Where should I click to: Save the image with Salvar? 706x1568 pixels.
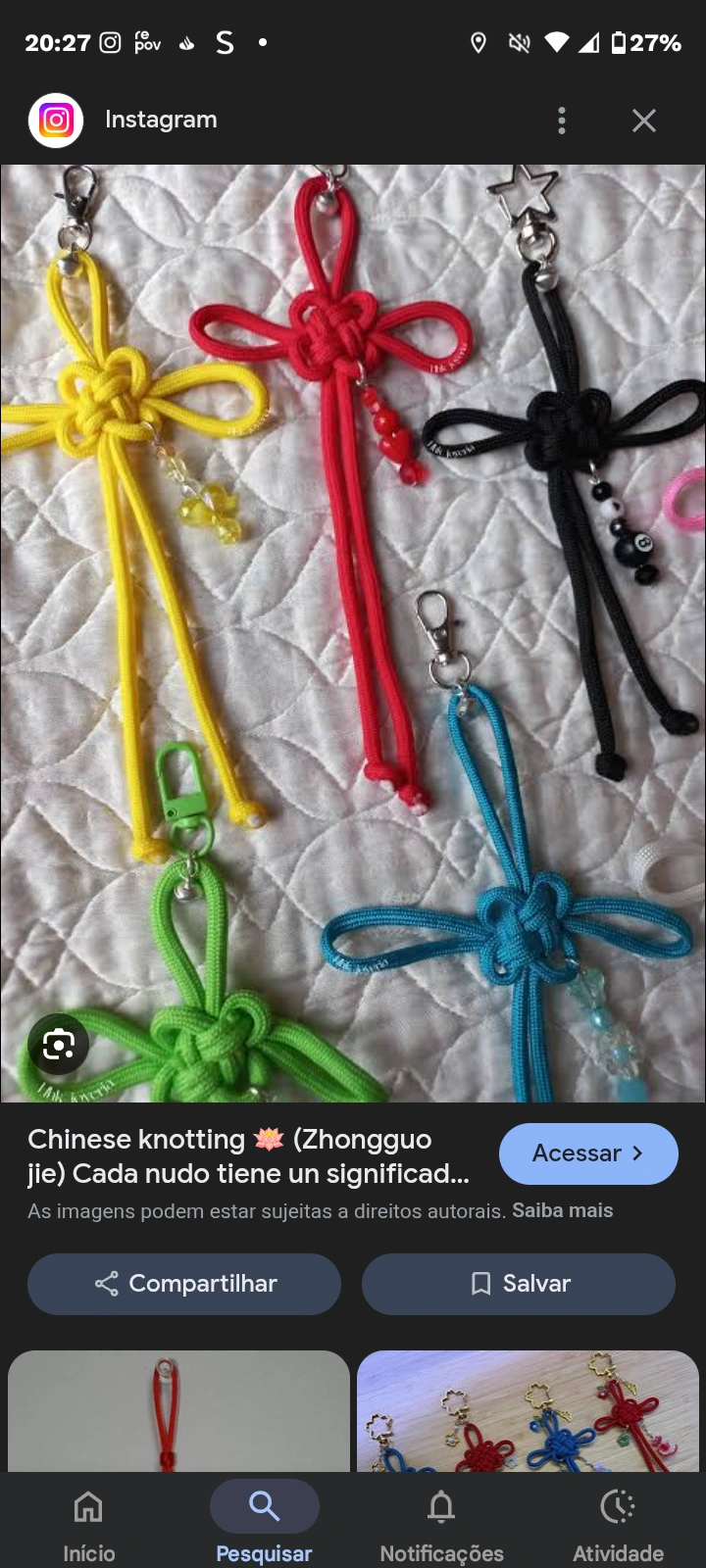tap(518, 1284)
